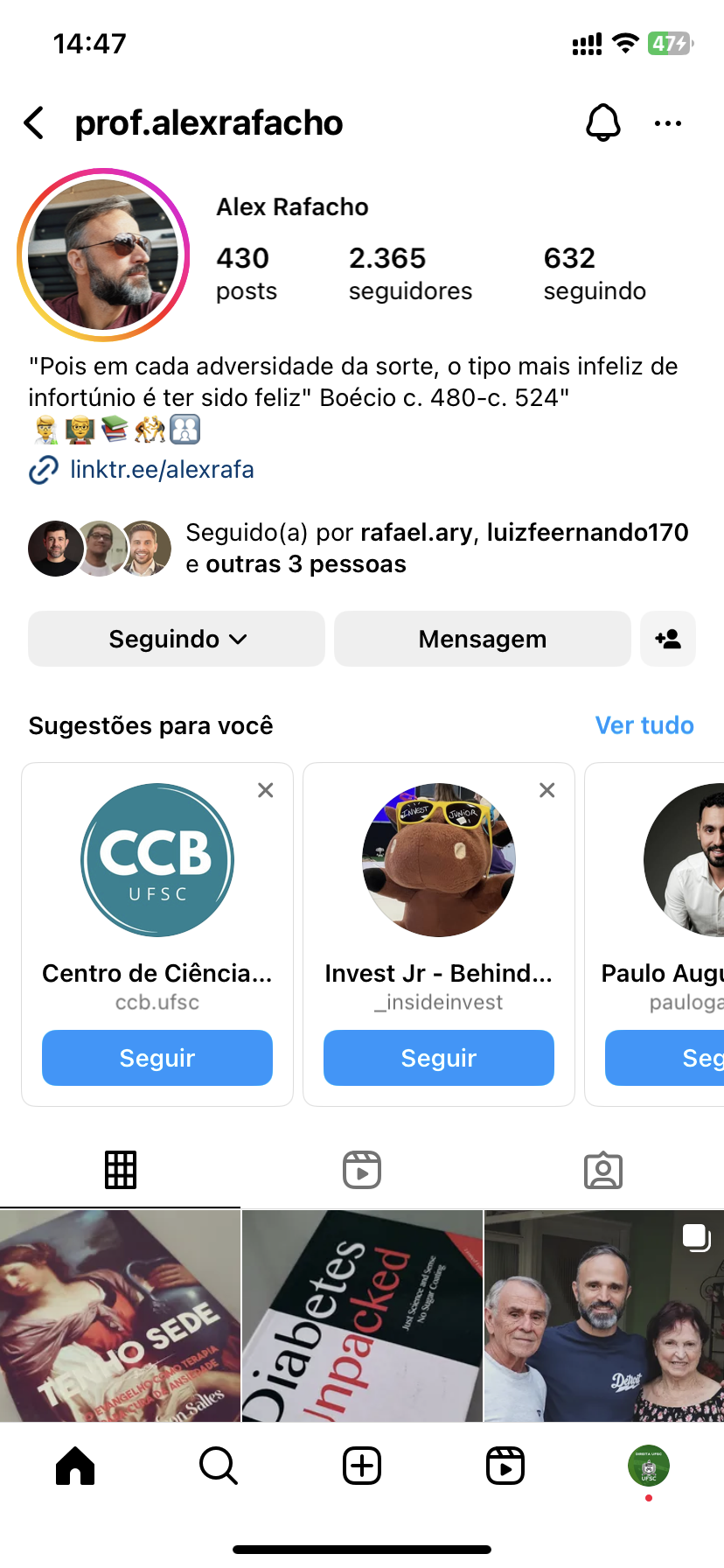Open the Diabetes Unpacked book post

pos(362,1315)
